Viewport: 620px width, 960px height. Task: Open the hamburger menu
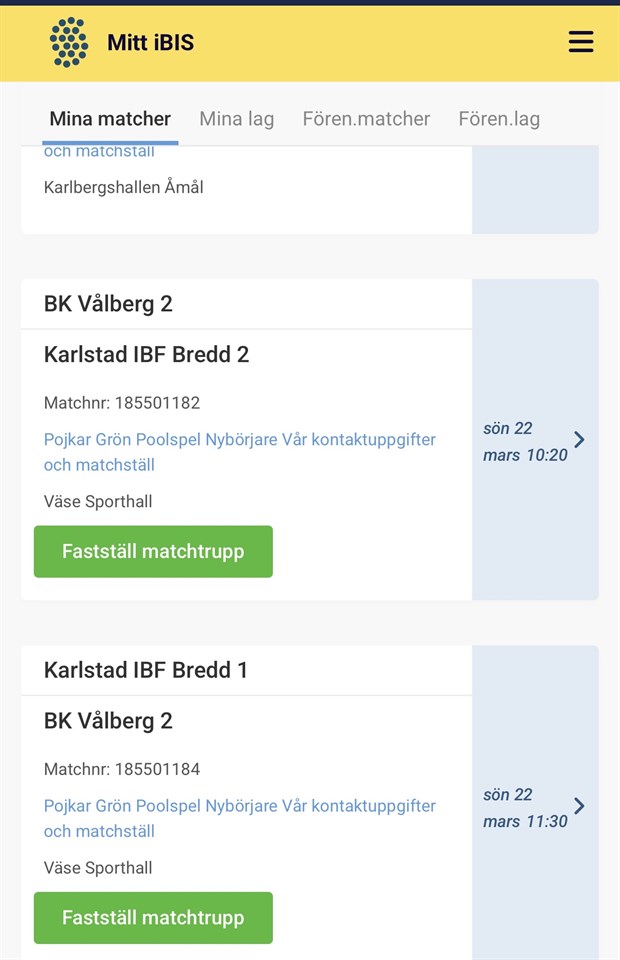pyautogui.click(x=580, y=41)
